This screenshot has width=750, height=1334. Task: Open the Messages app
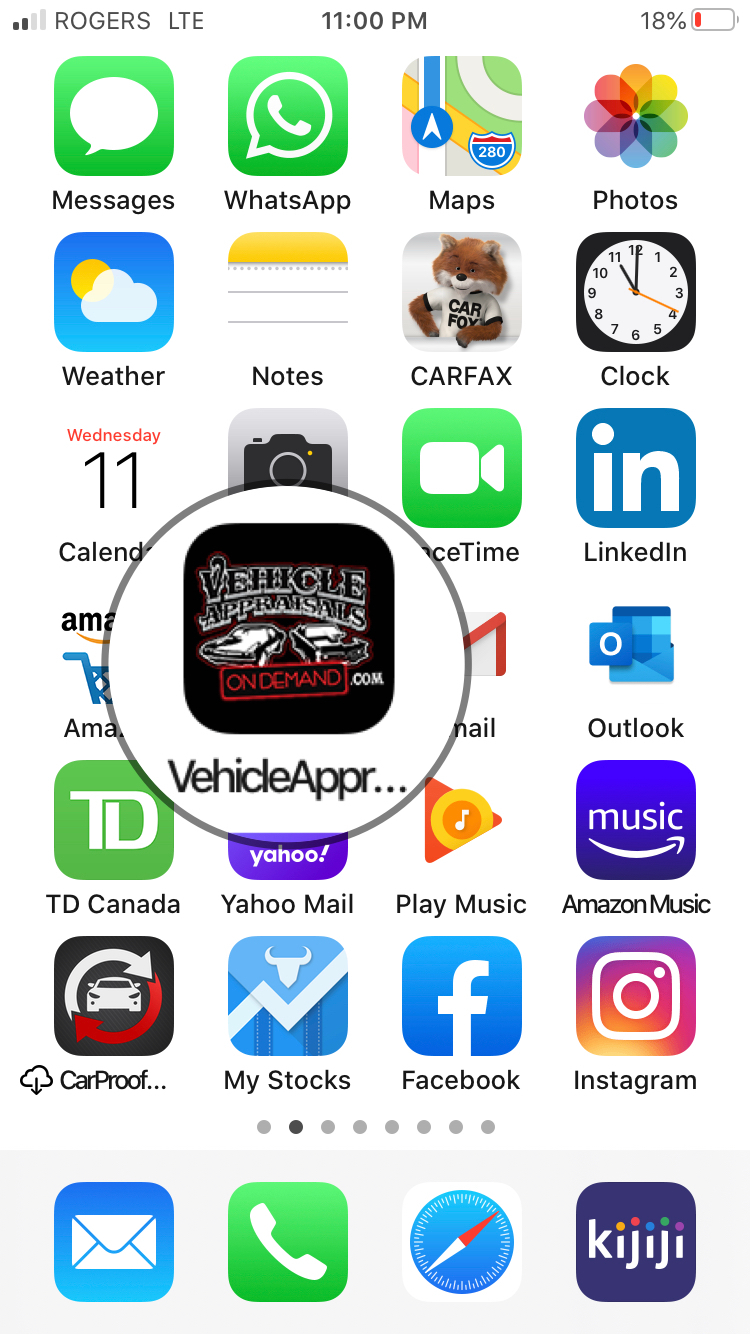click(113, 116)
